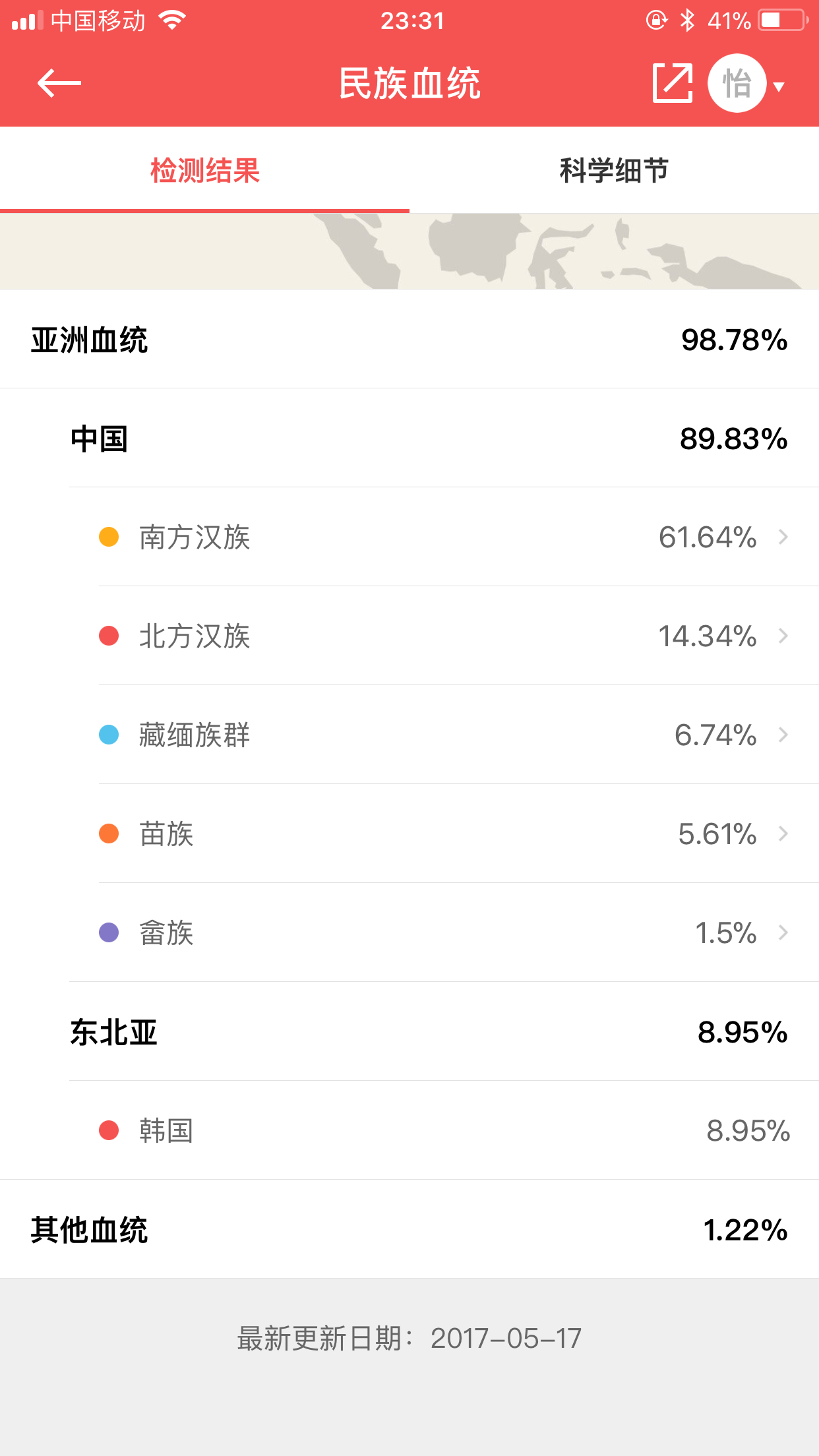Switch to the 科学细节 tab
Image resolution: width=819 pixels, height=1456 pixels.
[614, 170]
